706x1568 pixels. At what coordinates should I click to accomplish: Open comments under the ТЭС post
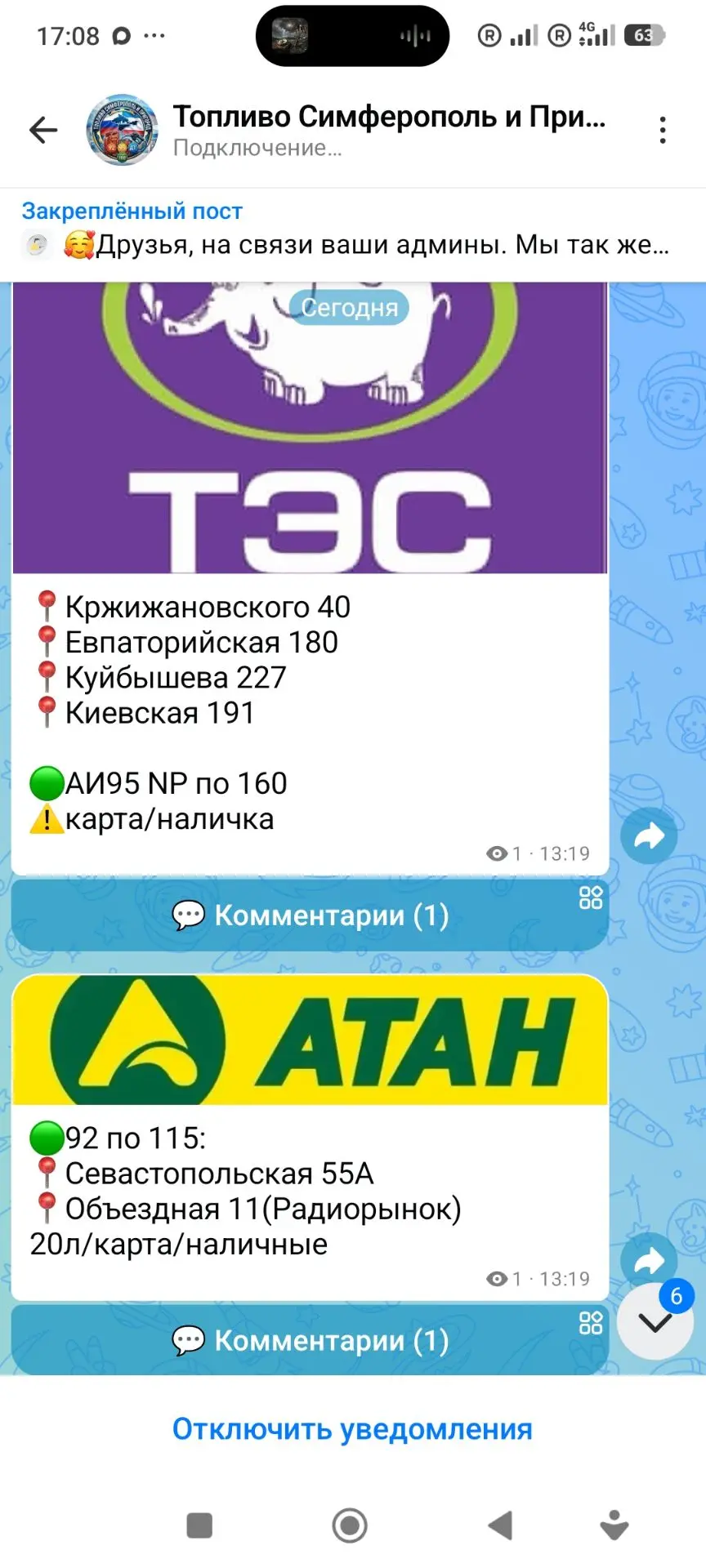[x=310, y=915]
